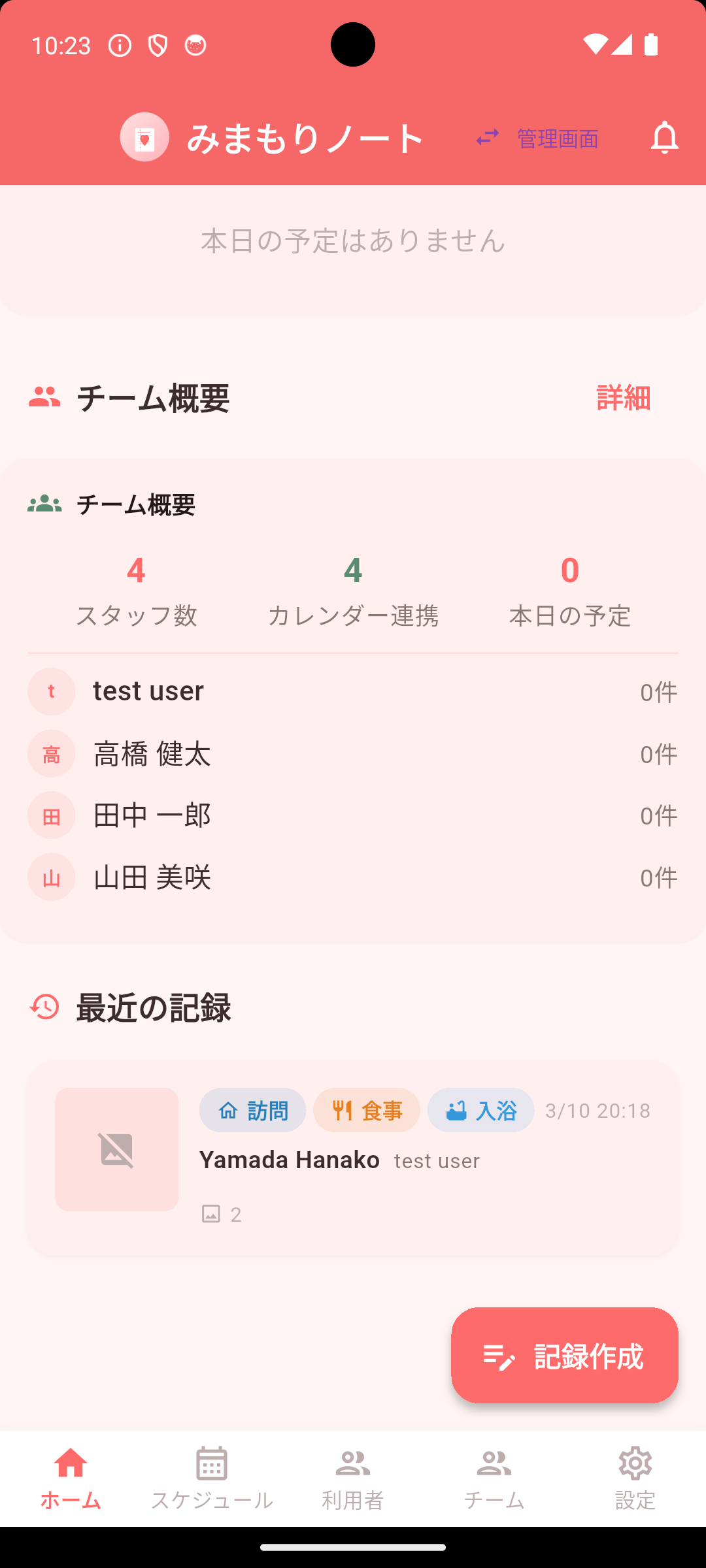Select the 食事 tag with cutlery icon
Image resolution: width=706 pixels, height=1568 pixels.
coord(366,1110)
